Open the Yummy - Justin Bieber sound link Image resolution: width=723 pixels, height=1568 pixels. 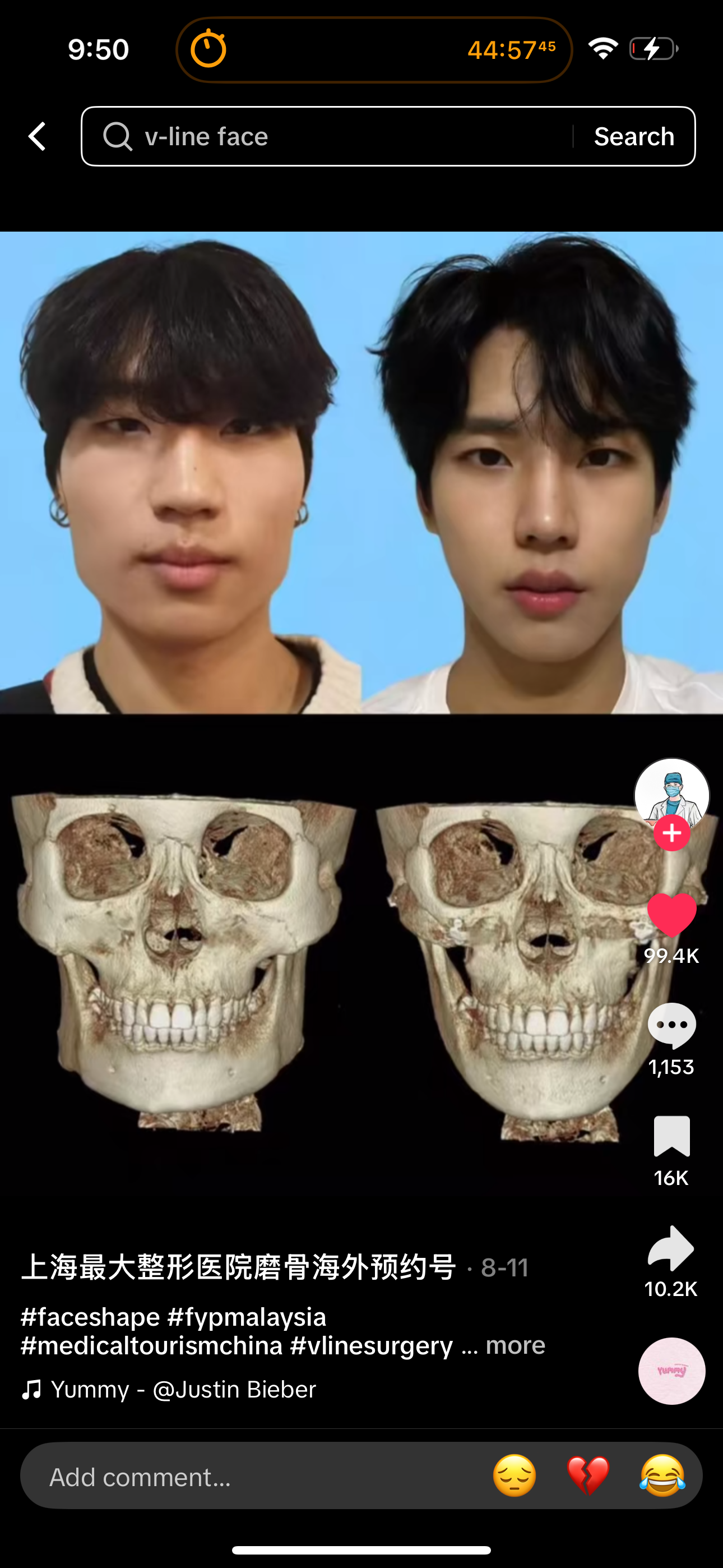click(183, 1390)
